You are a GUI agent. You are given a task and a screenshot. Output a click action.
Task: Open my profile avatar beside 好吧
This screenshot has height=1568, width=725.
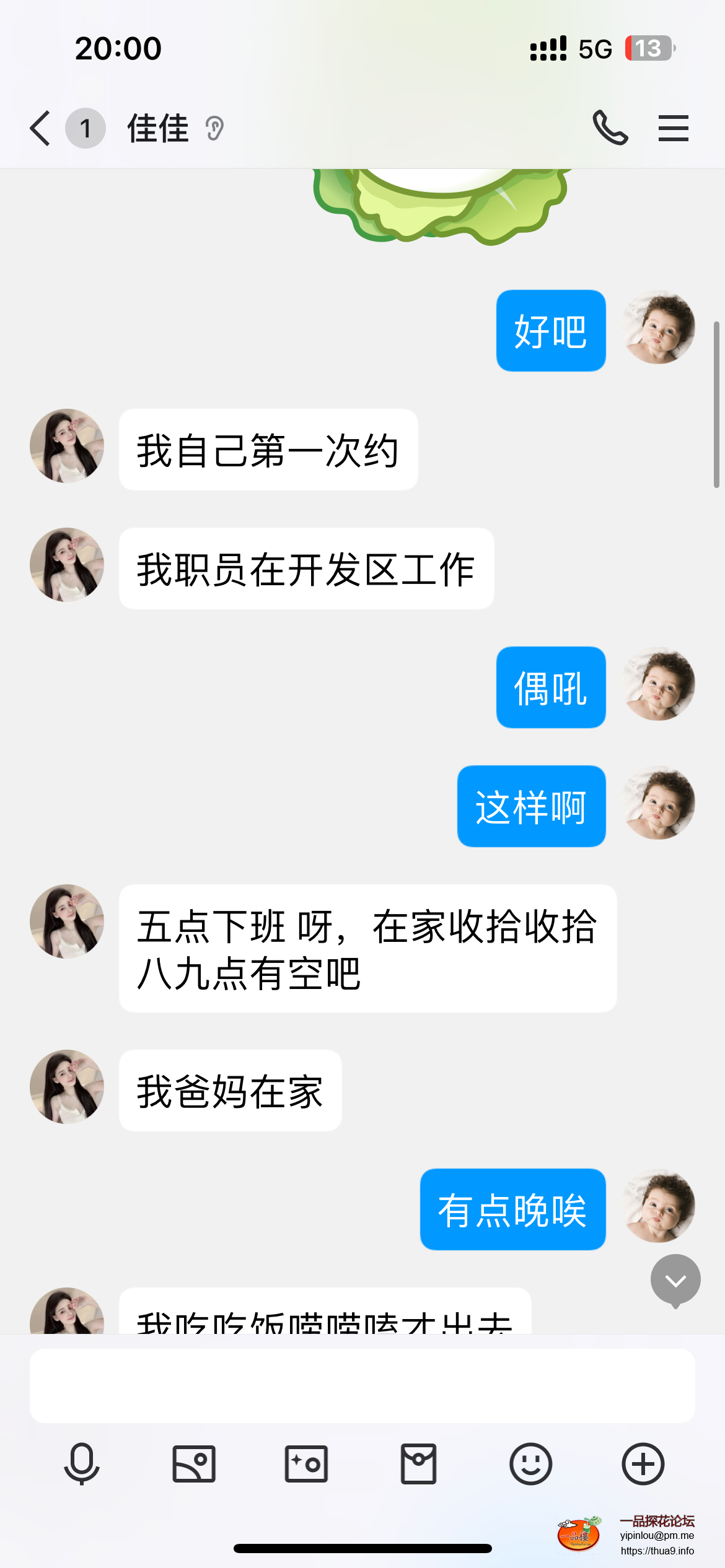[658, 327]
